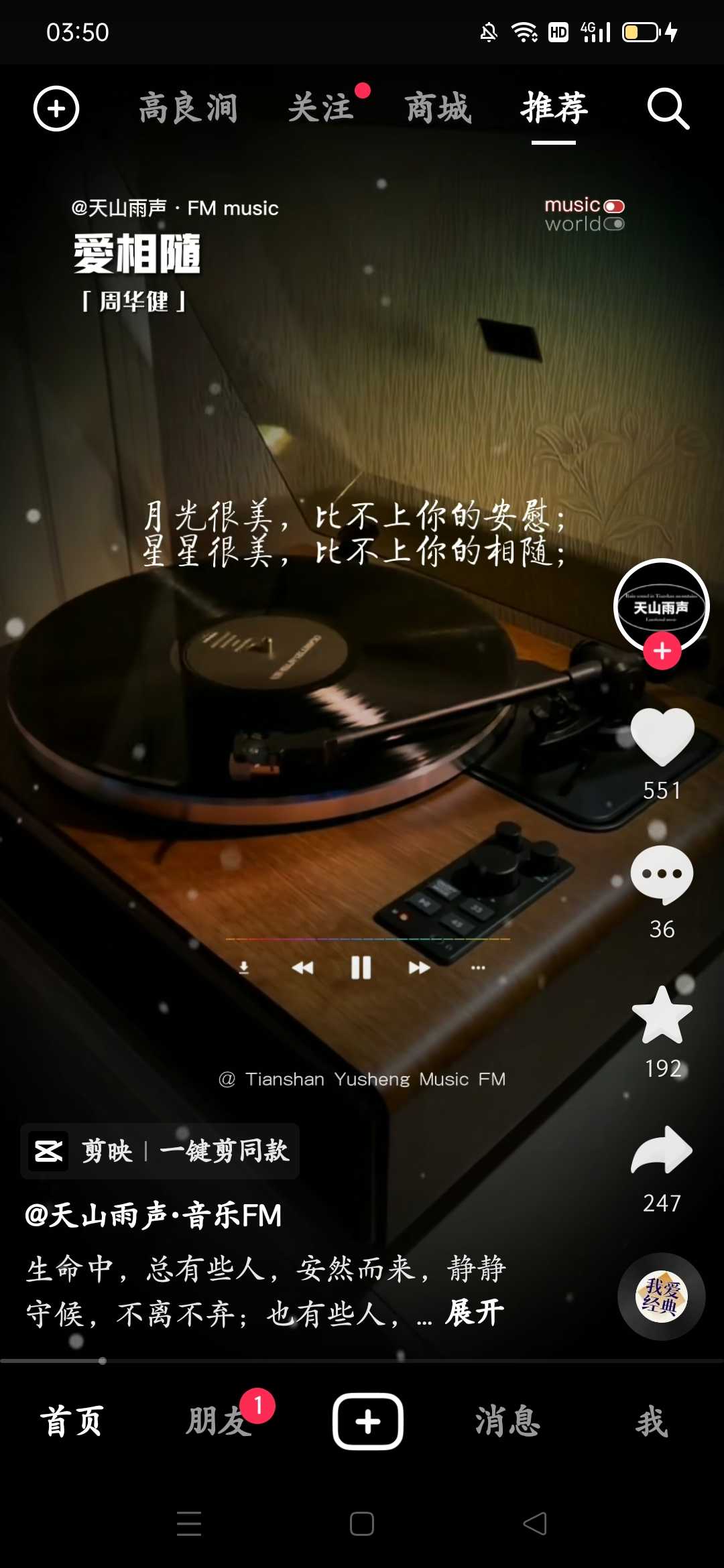Image resolution: width=724 pixels, height=1568 pixels.
Task: Expand the caption with 展开
Action: click(475, 1313)
